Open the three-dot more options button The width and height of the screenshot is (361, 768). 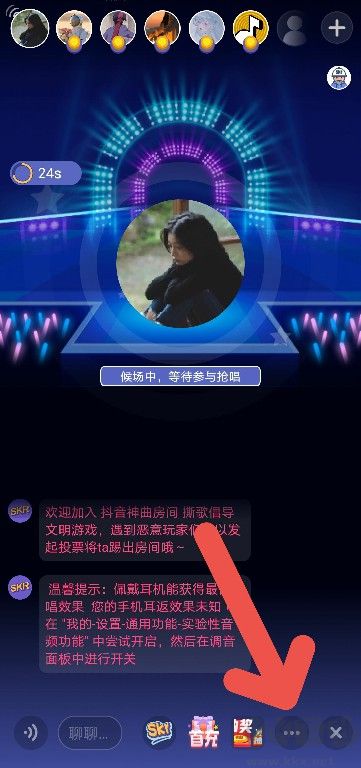(291, 733)
